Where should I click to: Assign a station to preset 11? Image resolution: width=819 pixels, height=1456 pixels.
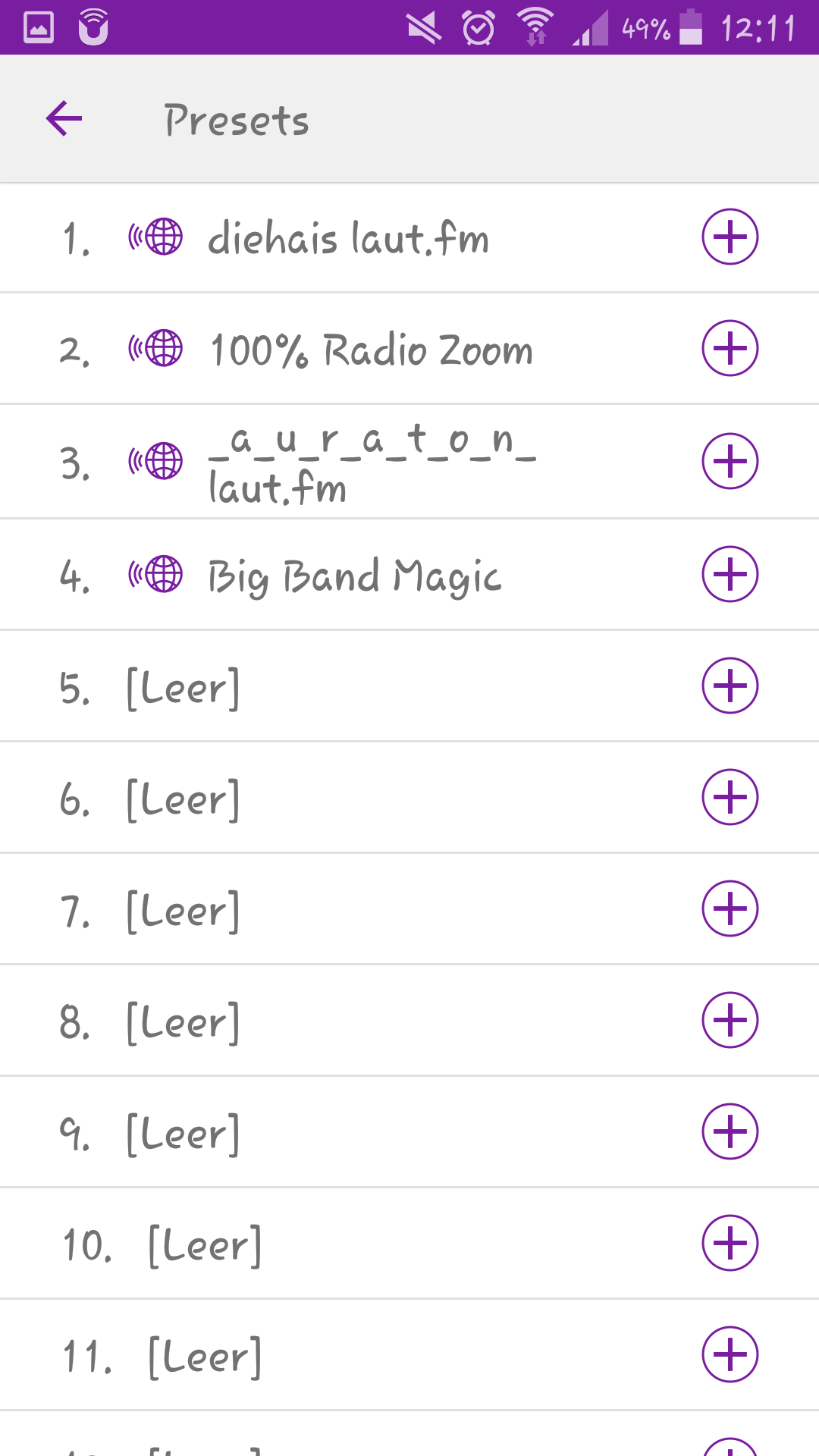[730, 1354]
